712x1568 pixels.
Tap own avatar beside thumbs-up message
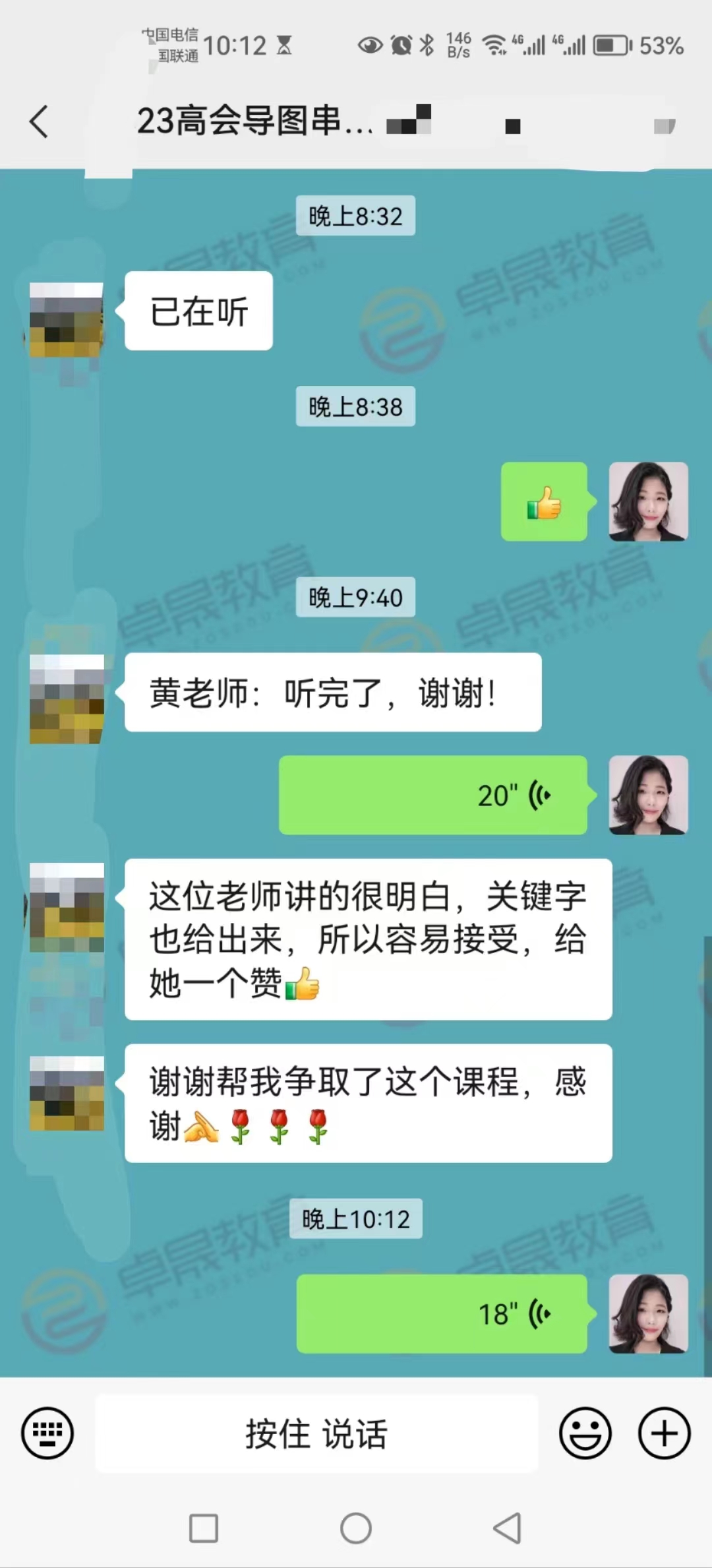tap(648, 501)
